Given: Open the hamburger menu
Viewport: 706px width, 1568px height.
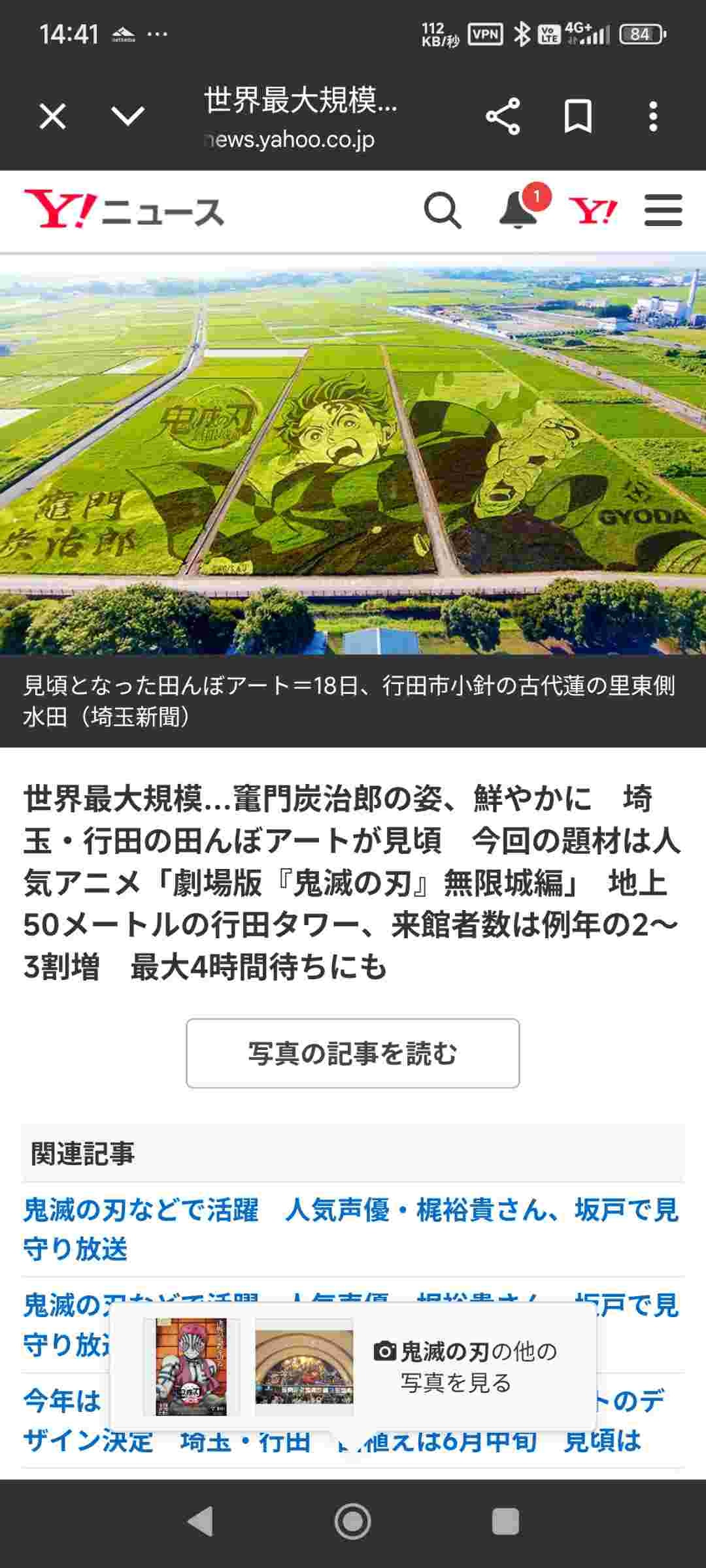Looking at the screenshot, I should (x=663, y=210).
